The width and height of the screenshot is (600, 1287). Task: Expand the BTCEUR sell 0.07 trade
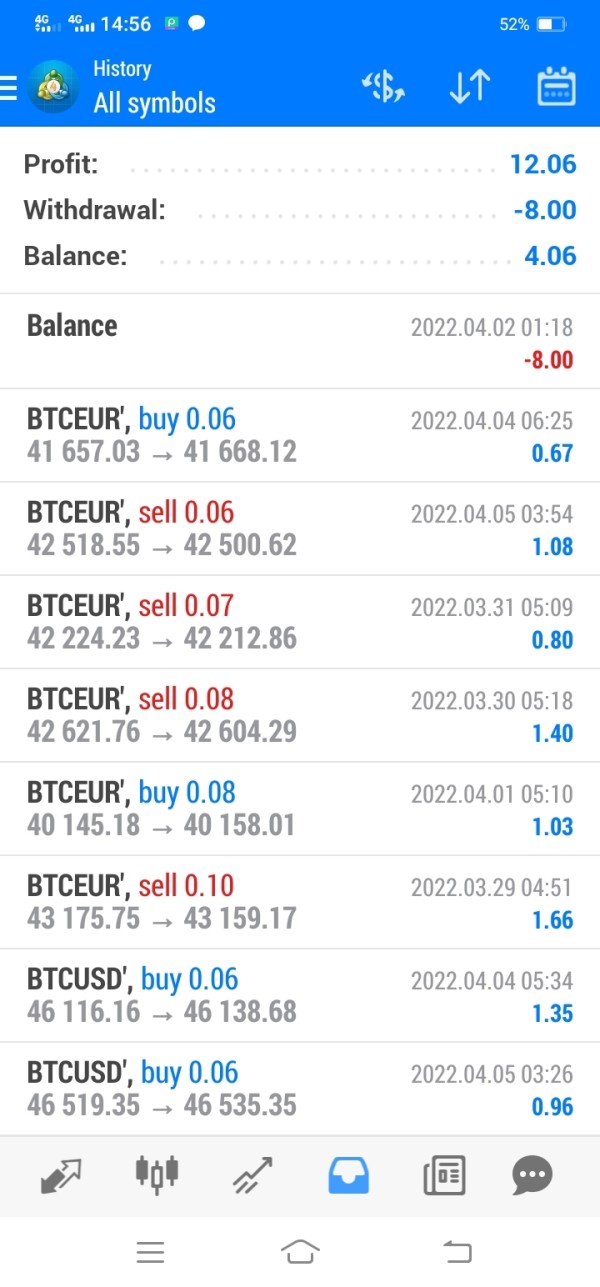pyautogui.click(x=300, y=622)
